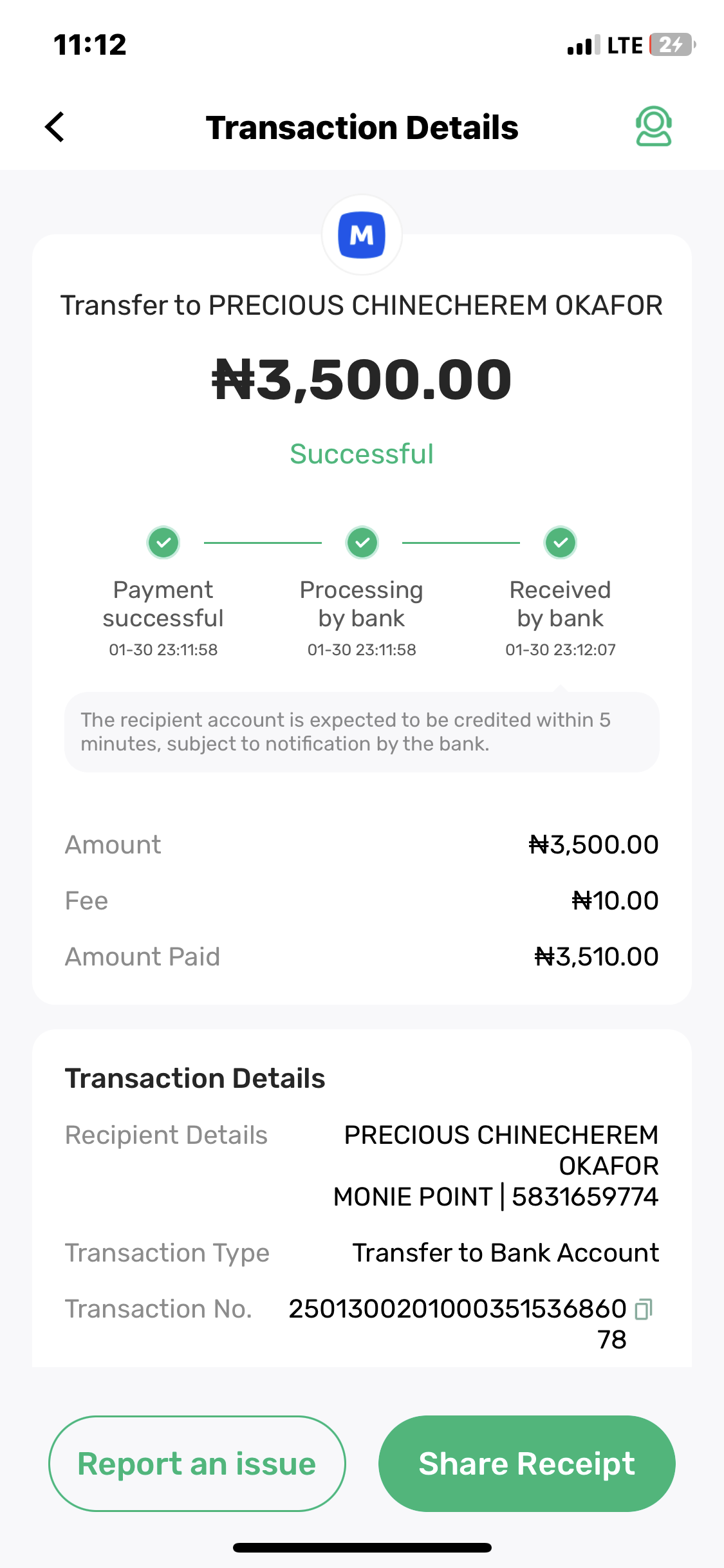Copy the transaction number
The width and height of the screenshot is (724, 1568).
643,1309
